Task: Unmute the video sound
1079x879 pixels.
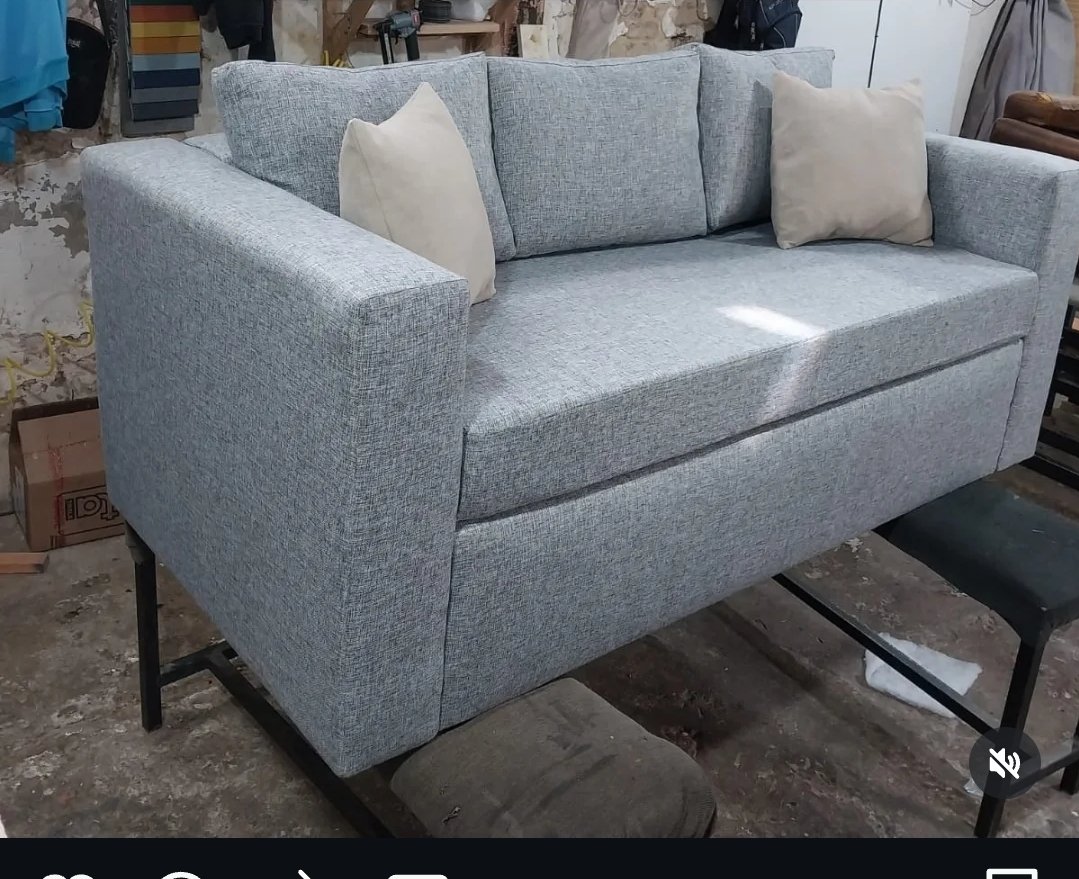Action: (x=1004, y=765)
